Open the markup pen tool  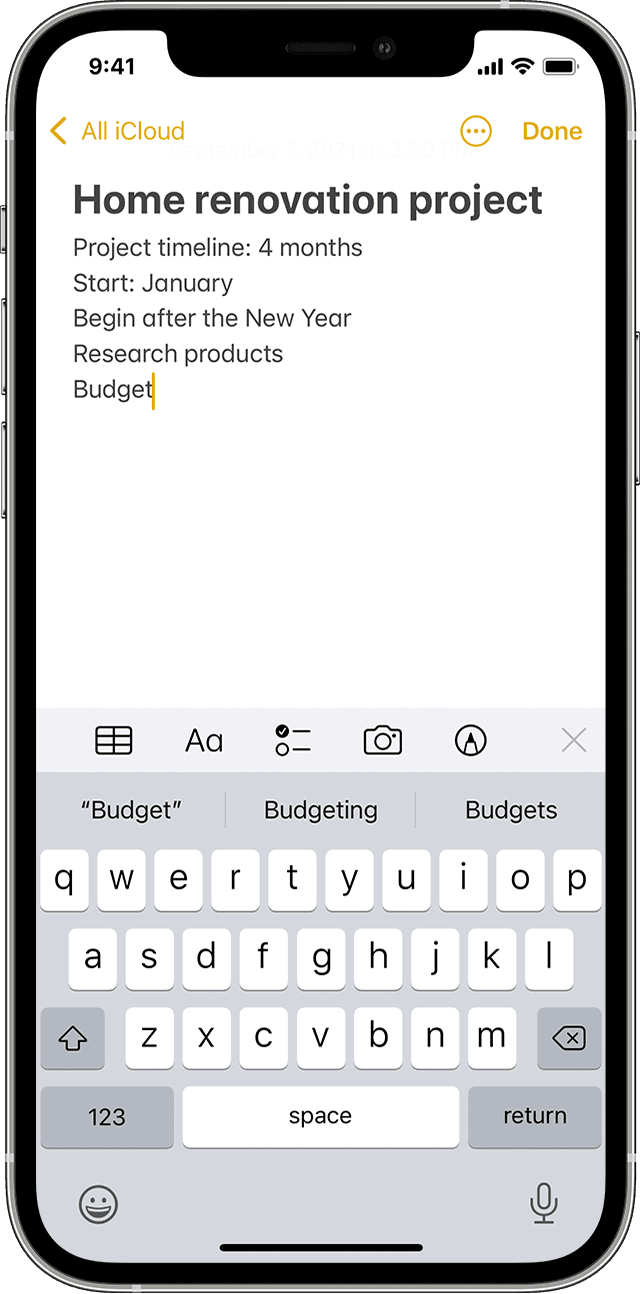point(470,740)
